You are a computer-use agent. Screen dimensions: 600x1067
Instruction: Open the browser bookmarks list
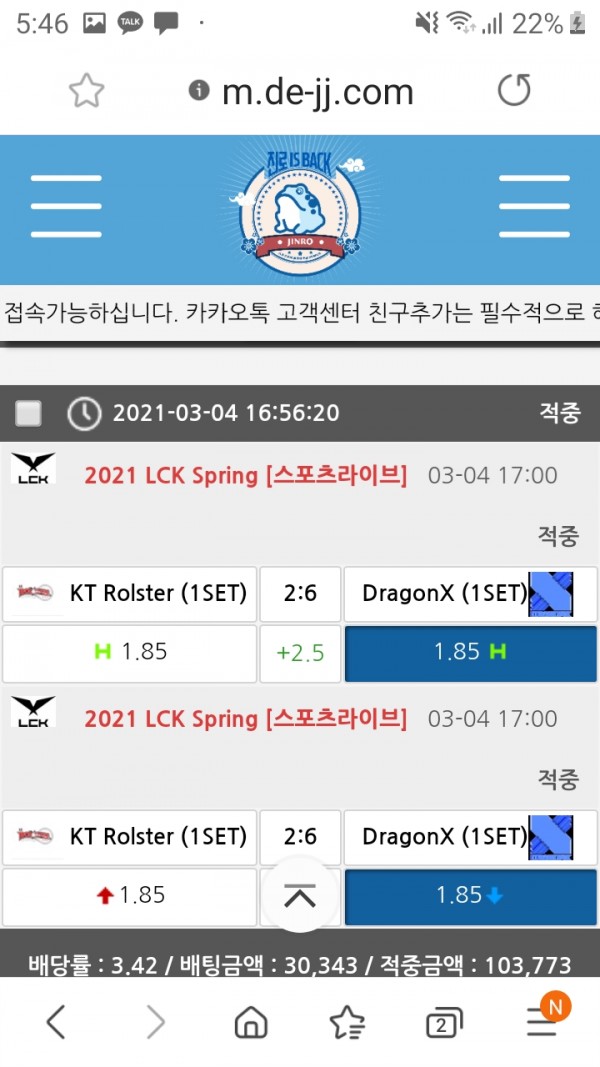point(347,1021)
